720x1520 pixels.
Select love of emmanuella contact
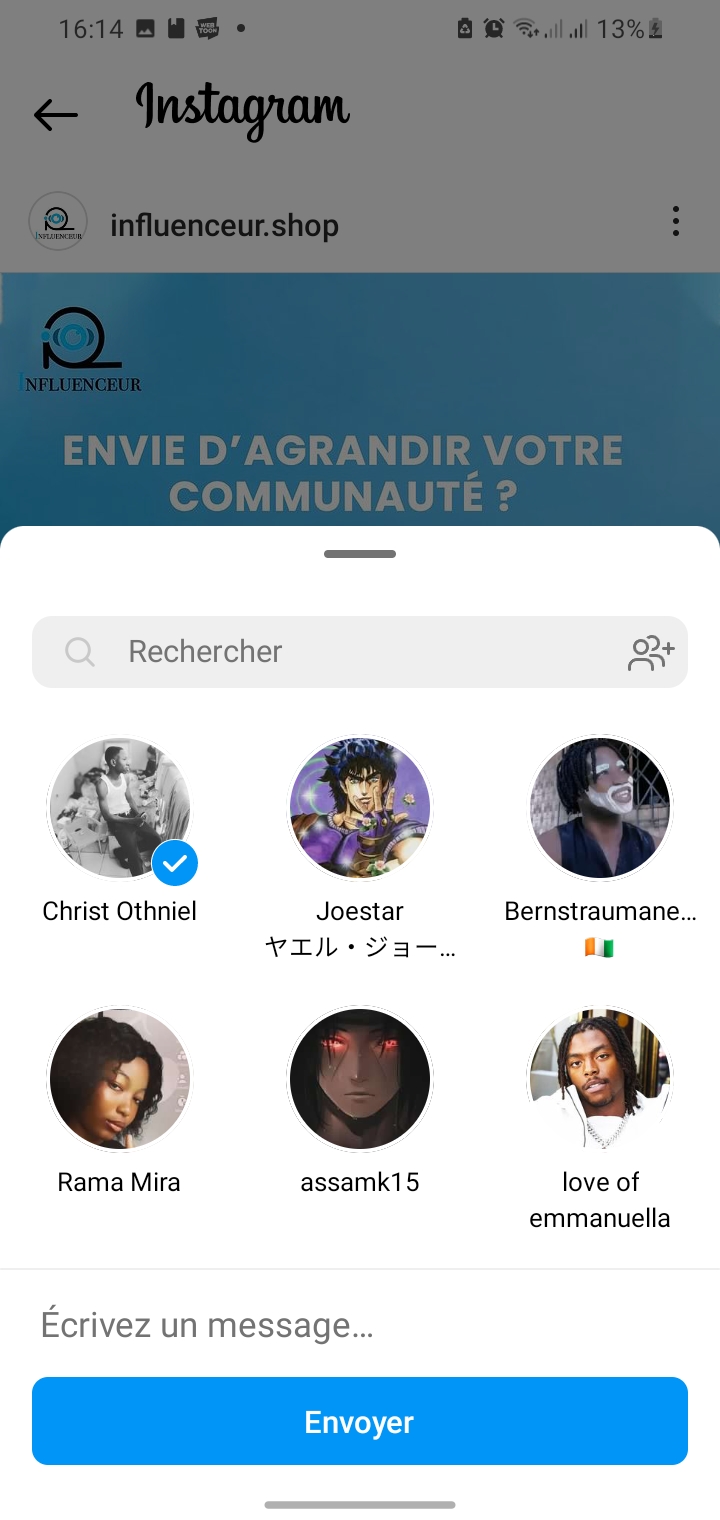point(600,1078)
